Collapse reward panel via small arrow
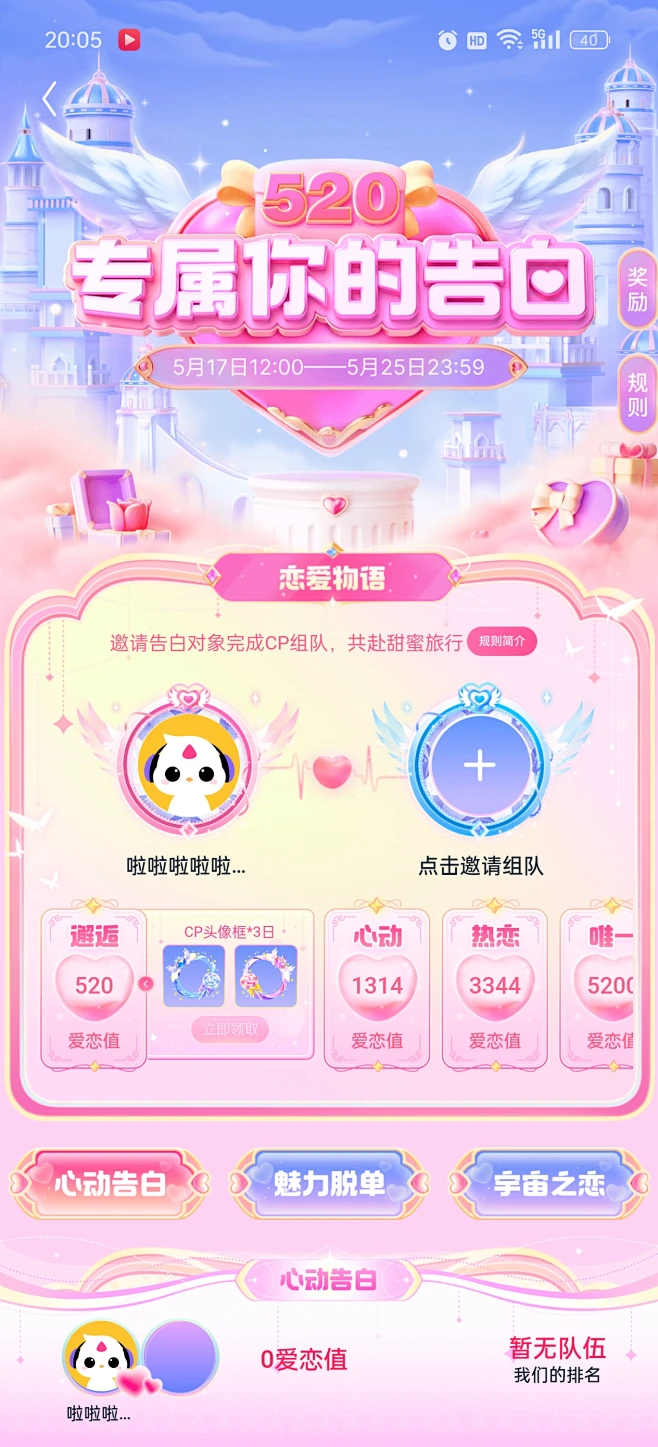Screen dimensions: 658x1447 coord(146,985)
